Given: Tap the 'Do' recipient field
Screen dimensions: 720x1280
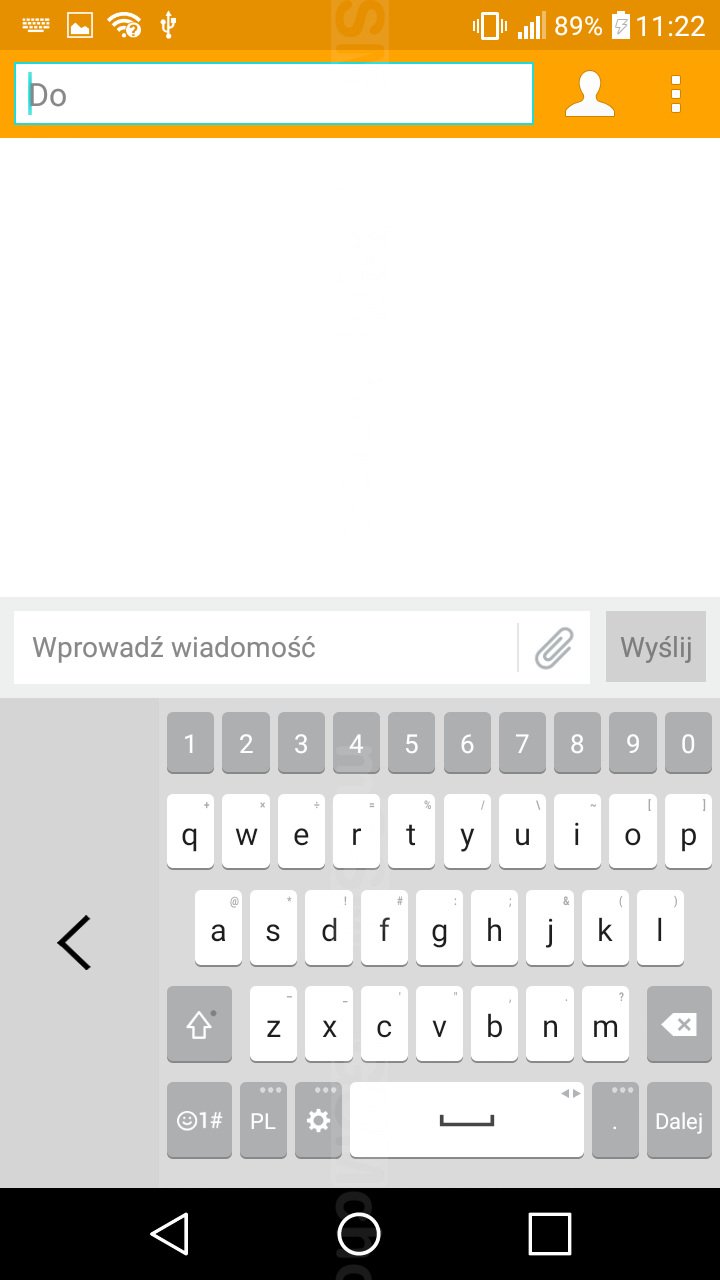Looking at the screenshot, I should [x=273, y=94].
